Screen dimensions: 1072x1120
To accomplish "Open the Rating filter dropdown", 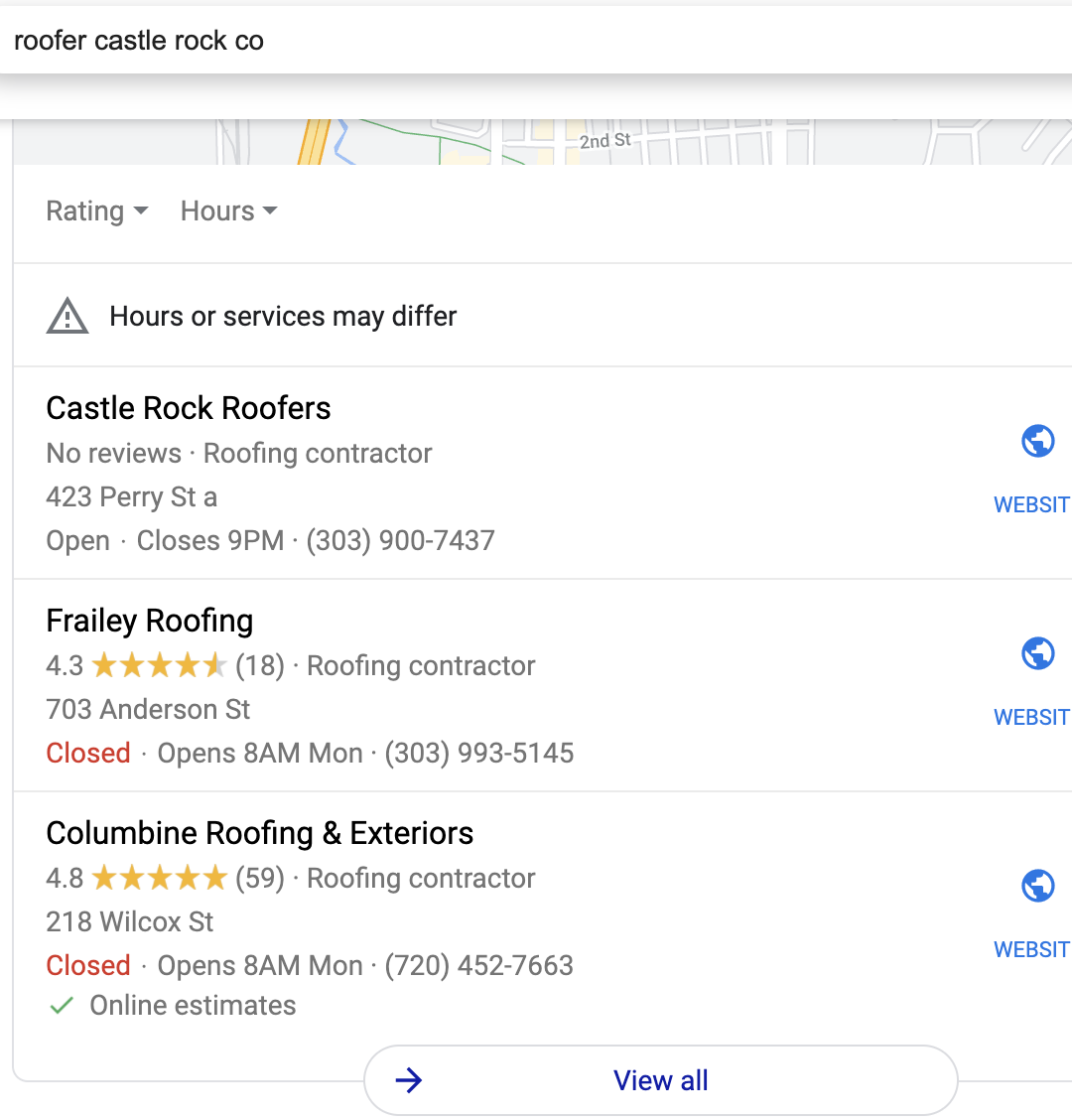I will pyautogui.click(x=97, y=211).
